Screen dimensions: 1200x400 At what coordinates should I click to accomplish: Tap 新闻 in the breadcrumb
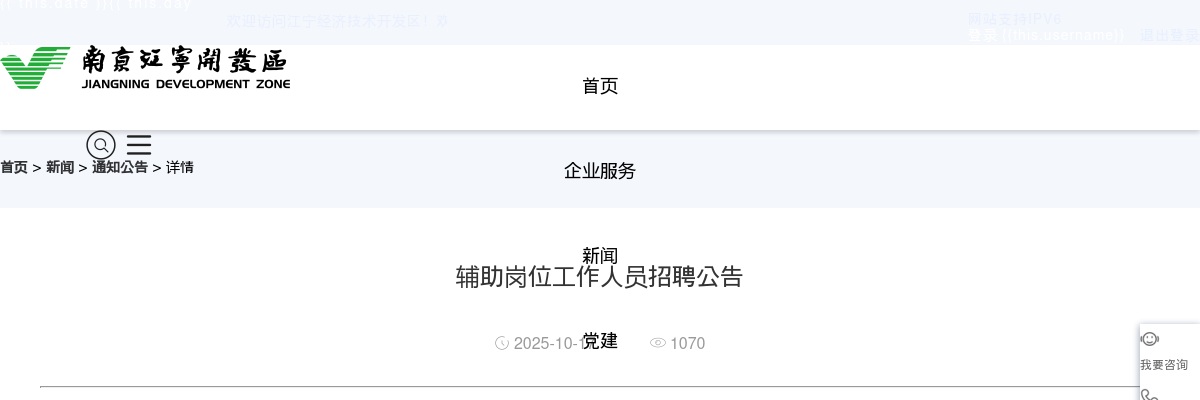(60, 167)
